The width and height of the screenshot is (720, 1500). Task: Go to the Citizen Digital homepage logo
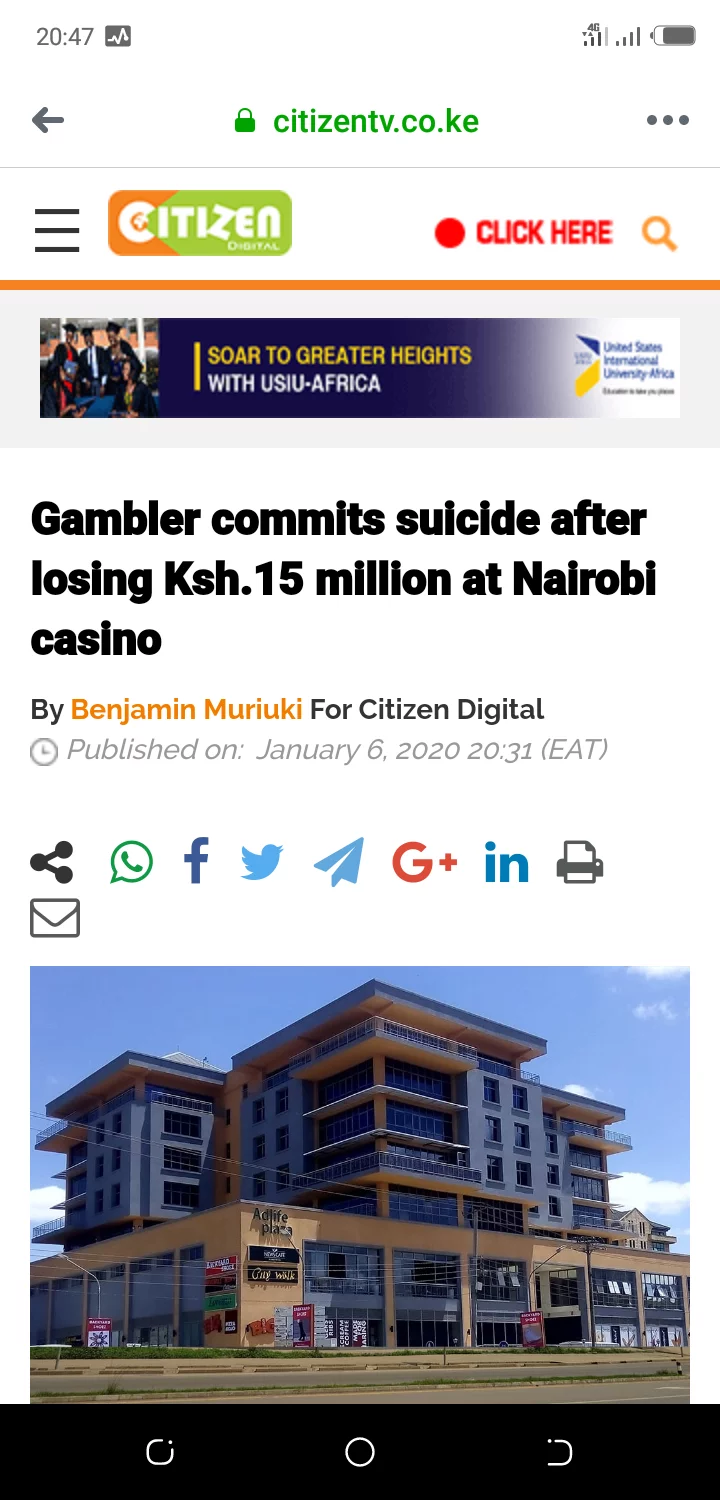tap(200, 223)
